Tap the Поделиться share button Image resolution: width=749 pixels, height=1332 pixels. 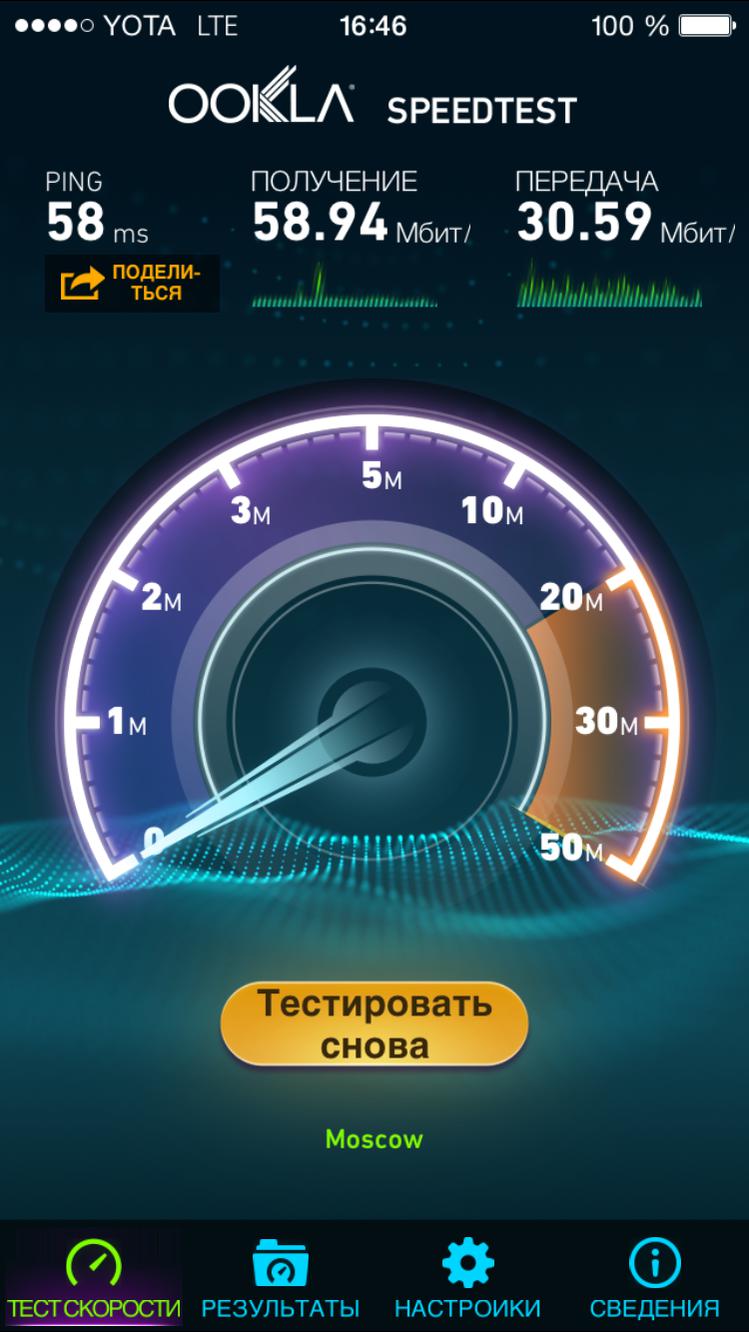coord(132,283)
